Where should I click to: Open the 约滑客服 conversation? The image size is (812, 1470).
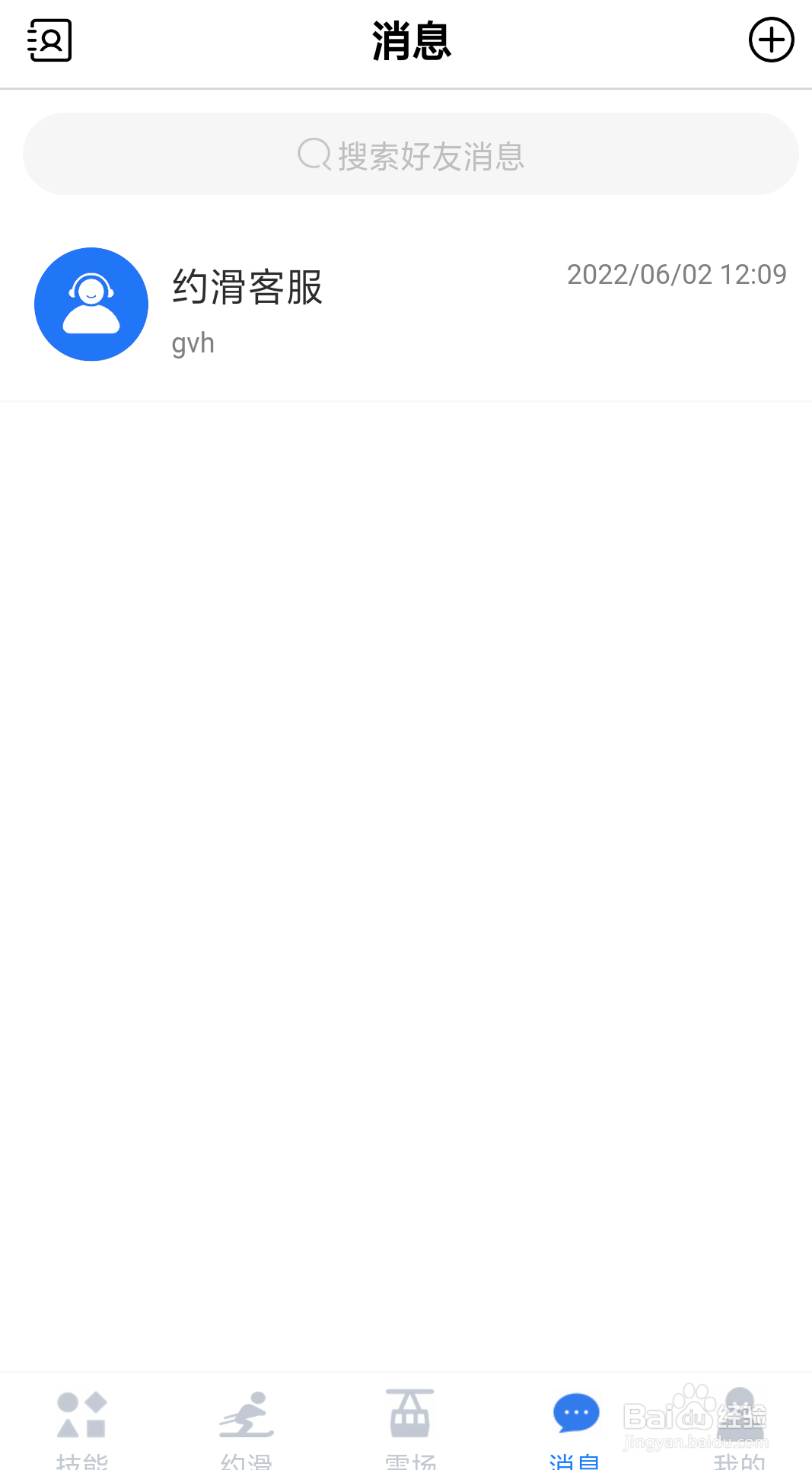coord(406,305)
